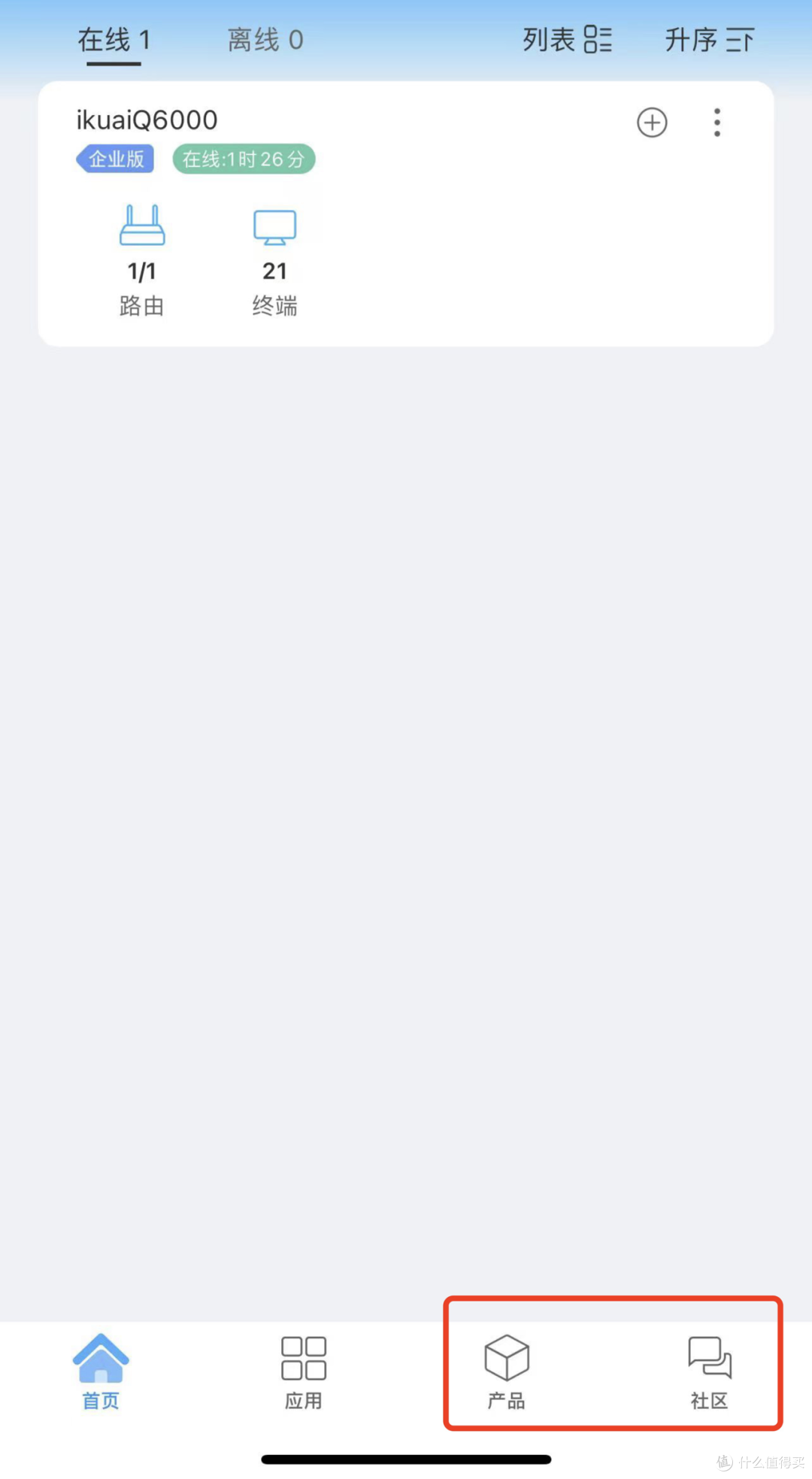The image size is (812, 1479).
Task: Switch to the 产品 tab
Action: tap(507, 1371)
